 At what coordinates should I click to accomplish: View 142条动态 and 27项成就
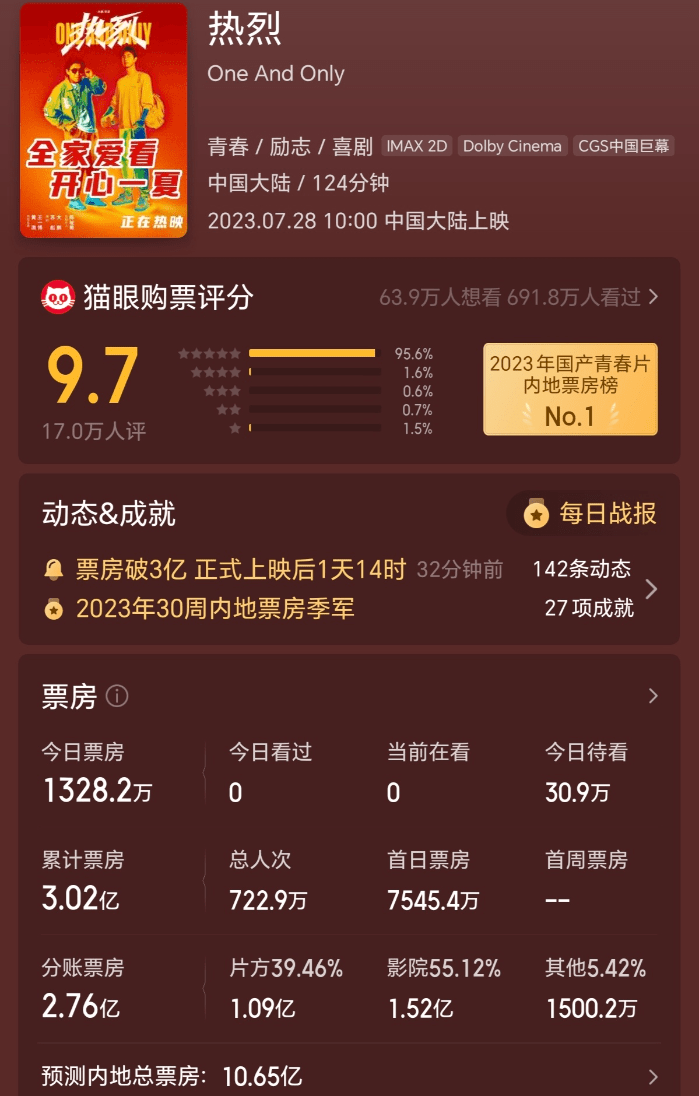pyautogui.click(x=651, y=589)
